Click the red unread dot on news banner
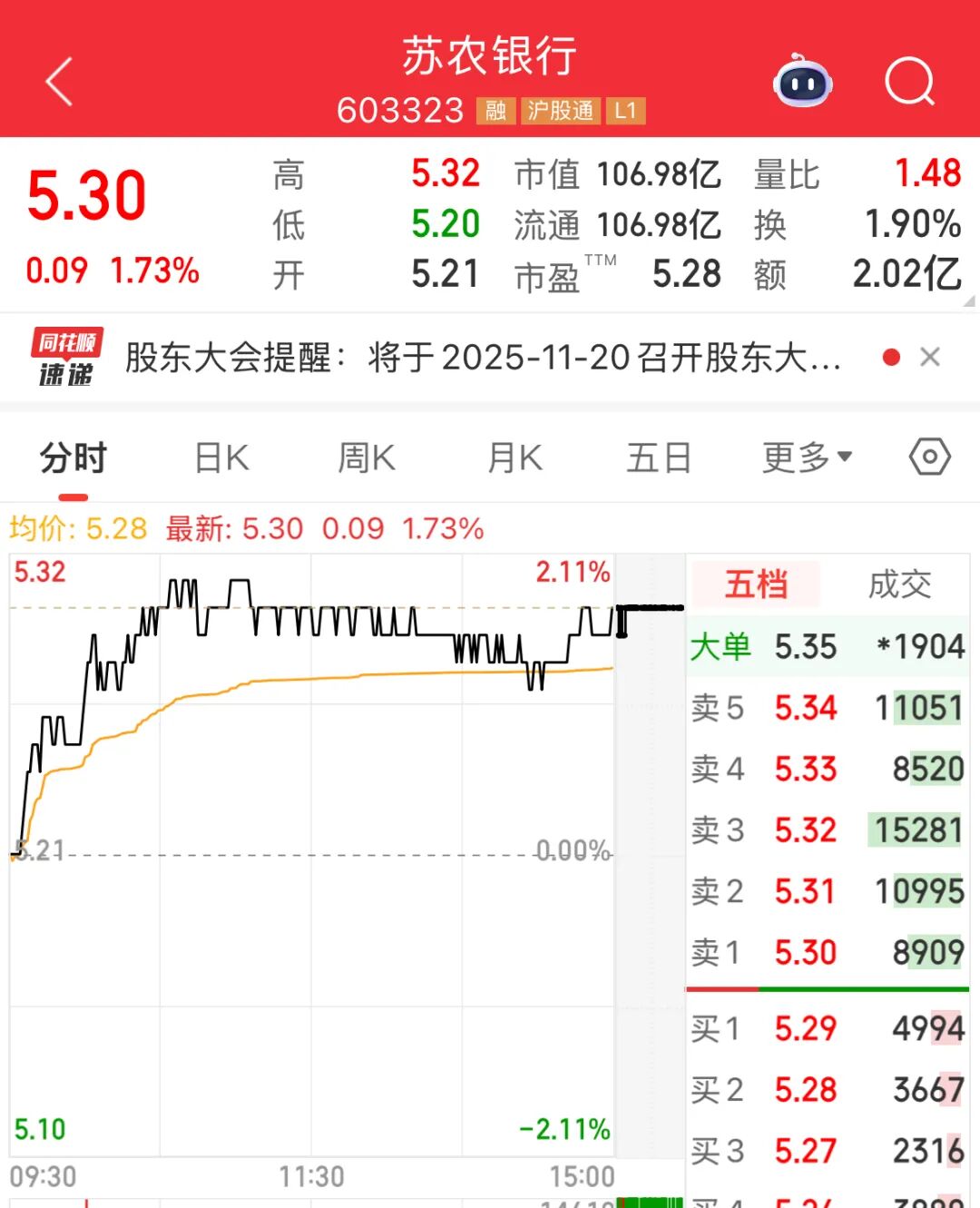This screenshot has width=980, height=1208. point(891,357)
